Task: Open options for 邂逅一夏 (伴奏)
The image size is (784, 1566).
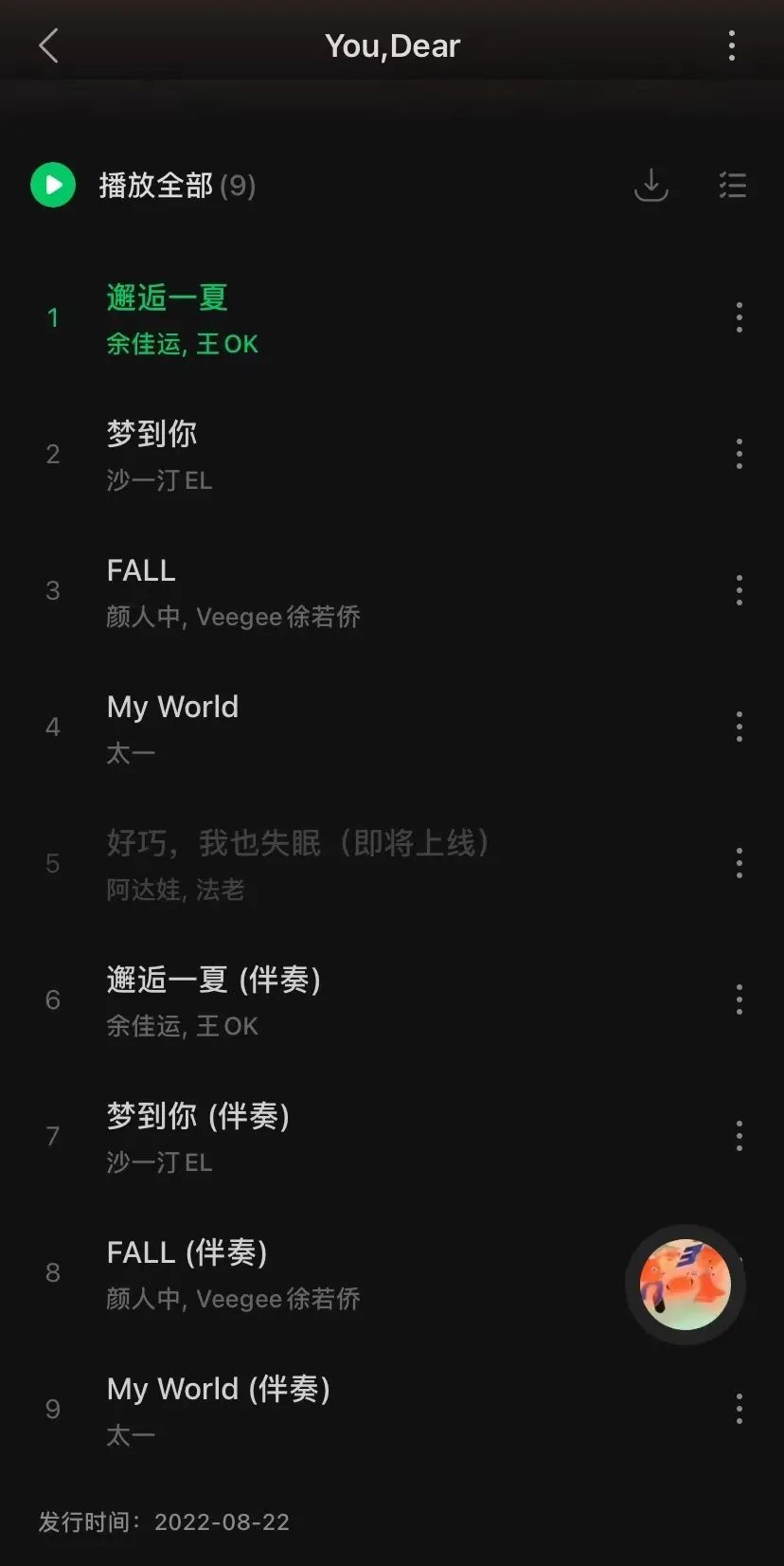Action: pos(739,999)
